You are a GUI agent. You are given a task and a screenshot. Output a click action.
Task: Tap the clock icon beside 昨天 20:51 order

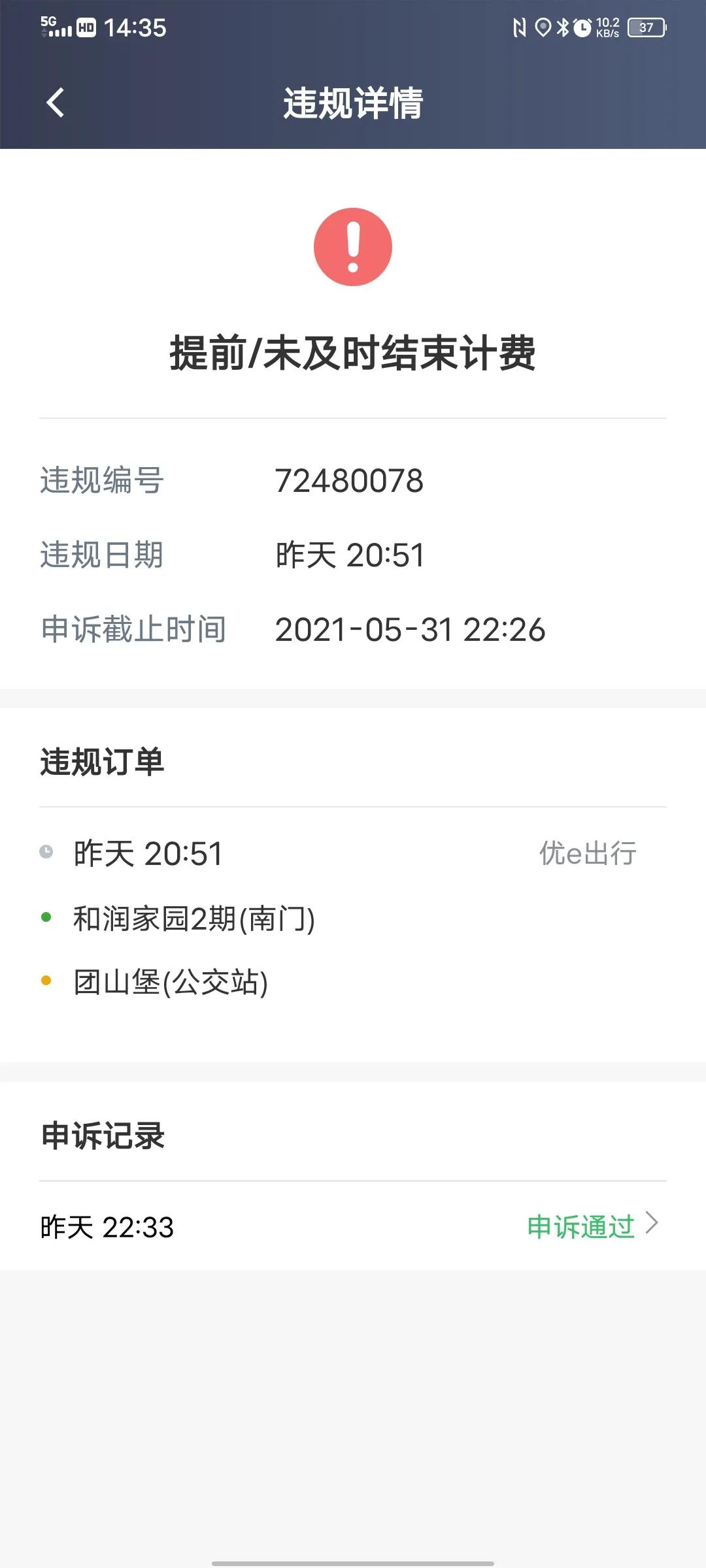point(46,851)
